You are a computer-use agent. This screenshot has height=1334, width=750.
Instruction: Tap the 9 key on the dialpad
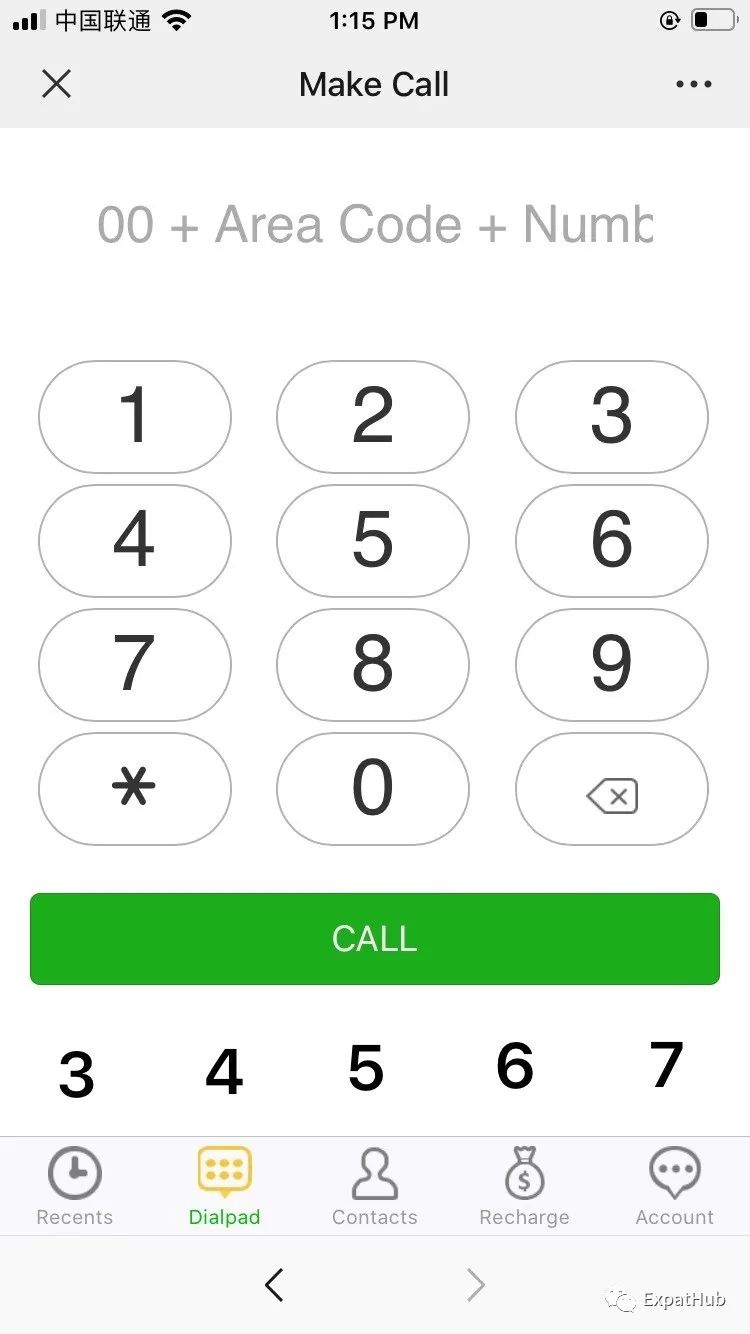click(612, 665)
